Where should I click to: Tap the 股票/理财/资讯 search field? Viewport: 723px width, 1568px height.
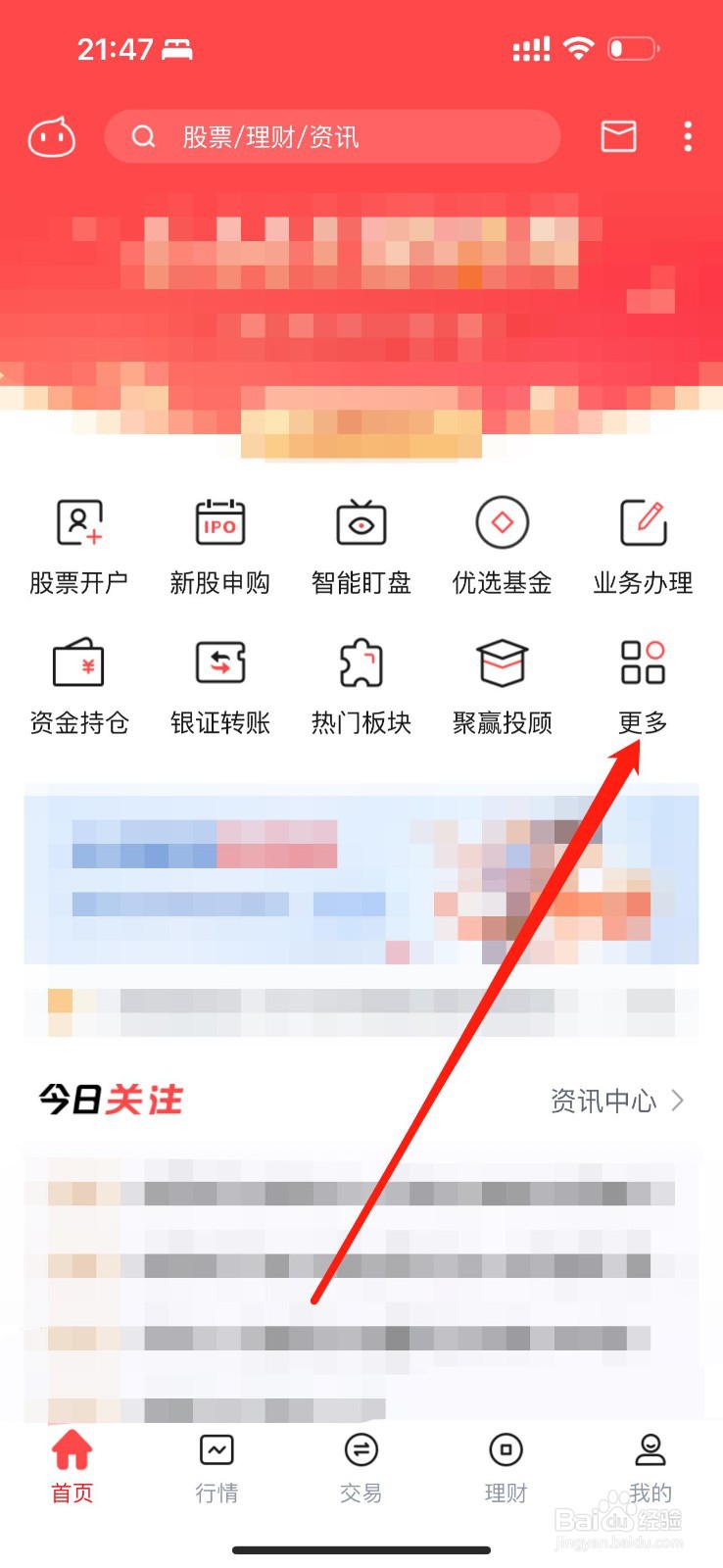pos(333,137)
